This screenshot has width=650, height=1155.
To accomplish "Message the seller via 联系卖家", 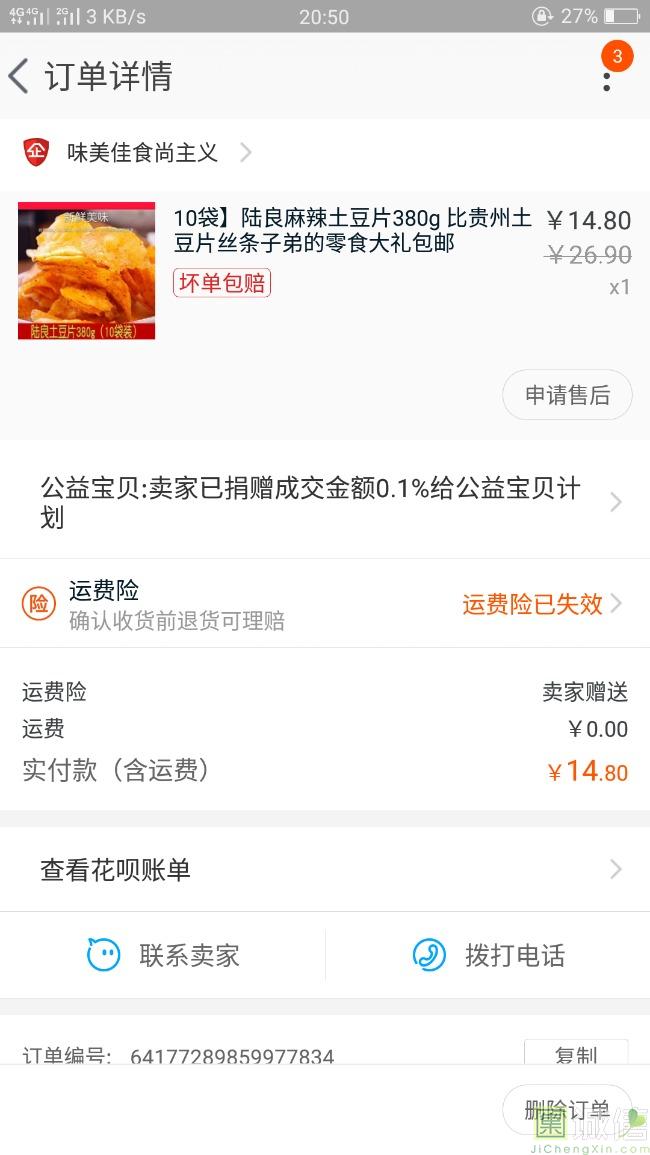I will tap(164, 955).
